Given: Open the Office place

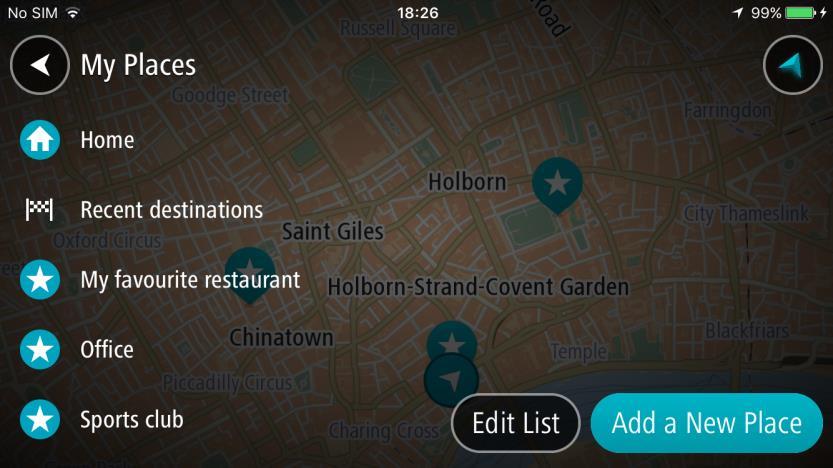Looking at the screenshot, I should [x=106, y=350].
